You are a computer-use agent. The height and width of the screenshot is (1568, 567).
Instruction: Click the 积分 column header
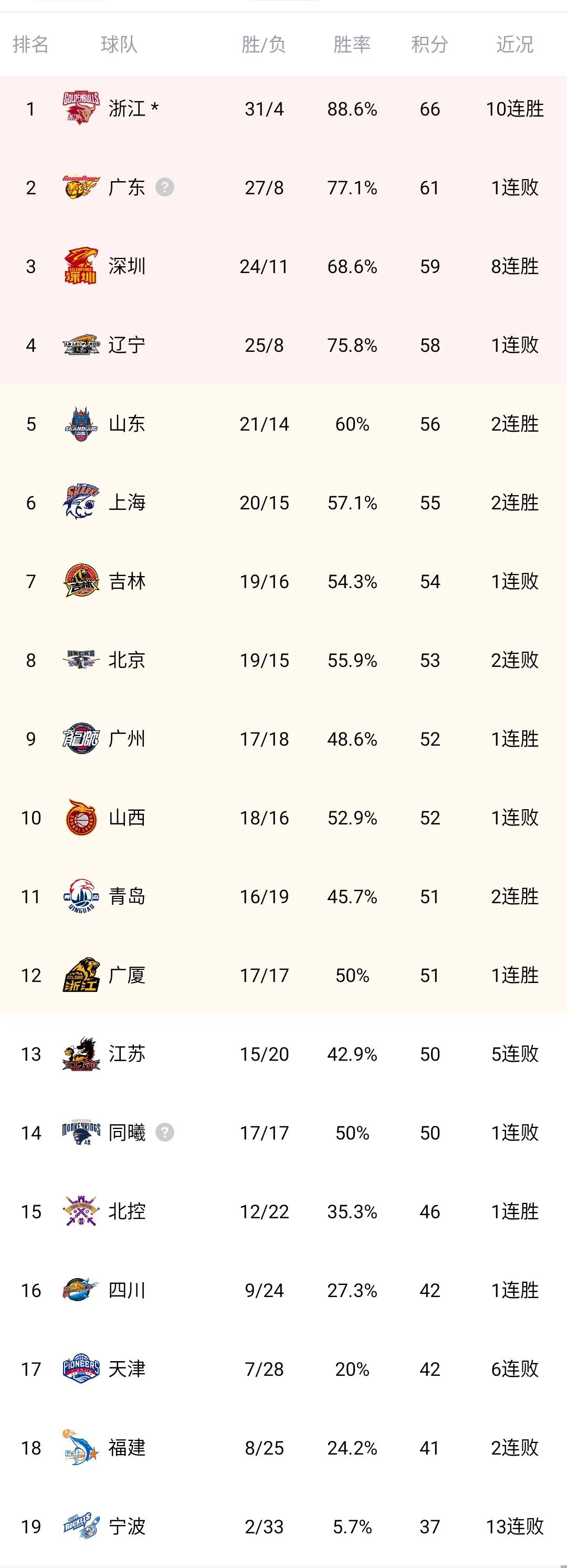pyautogui.click(x=429, y=43)
